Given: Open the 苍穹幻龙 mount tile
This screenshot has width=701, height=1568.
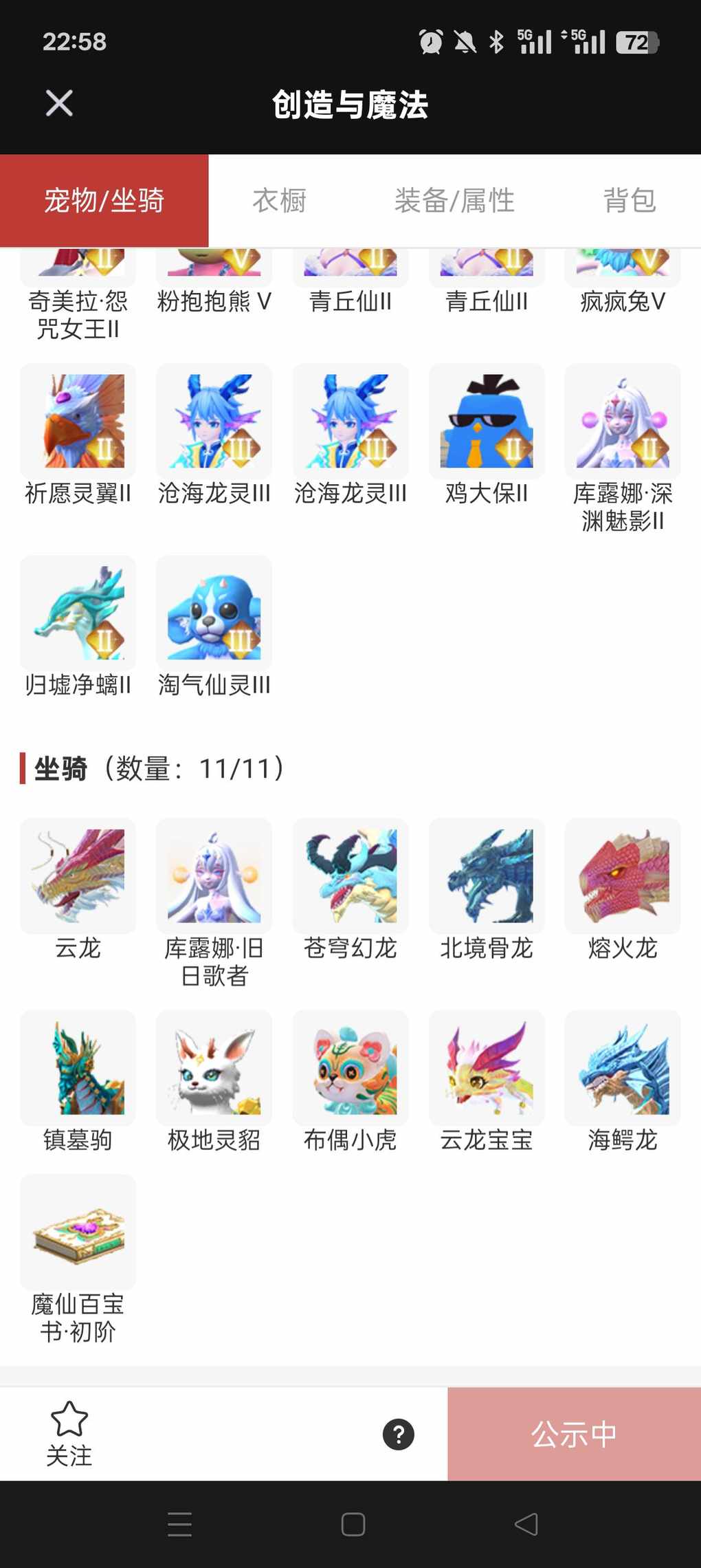Looking at the screenshot, I should tap(350, 876).
